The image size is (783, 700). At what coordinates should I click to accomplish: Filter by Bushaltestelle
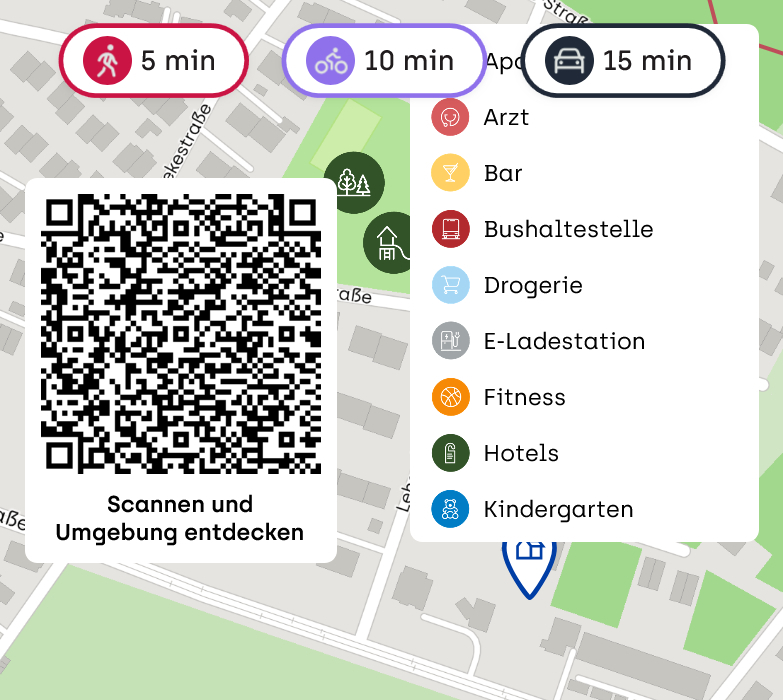[568, 229]
